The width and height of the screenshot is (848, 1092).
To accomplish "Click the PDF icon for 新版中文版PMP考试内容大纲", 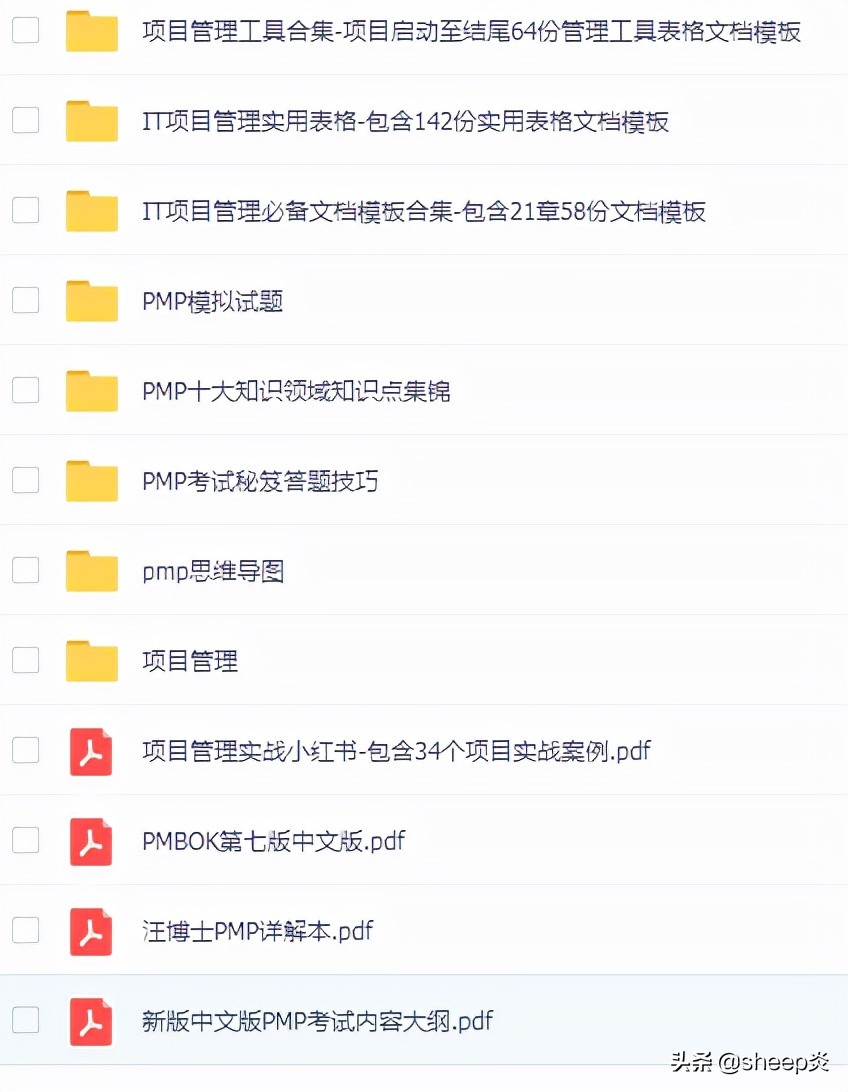I will pos(90,1020).
